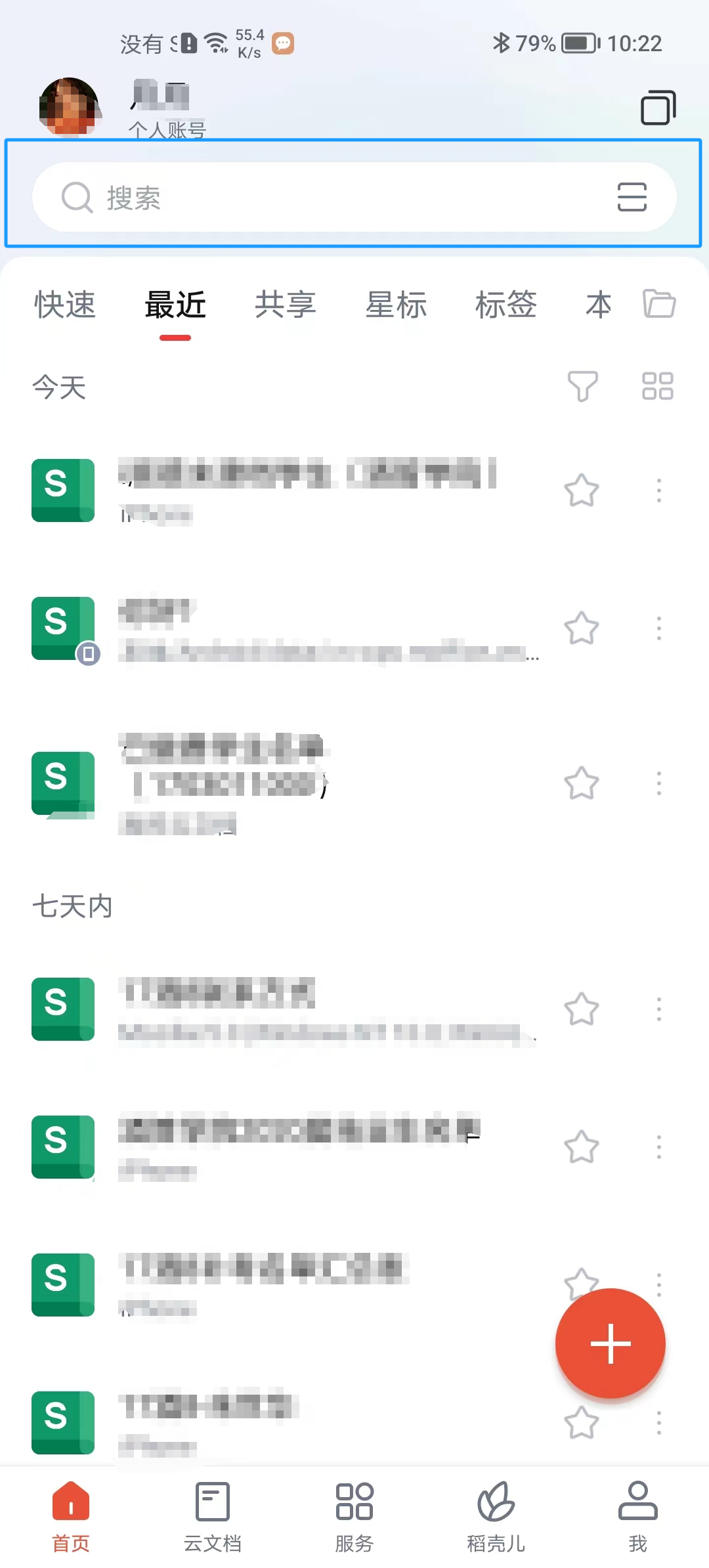This screenshot has width=709, height=1568.
Task: Switch to the 星标 tab
Action: pyautogui.click(x=396, y=305)
